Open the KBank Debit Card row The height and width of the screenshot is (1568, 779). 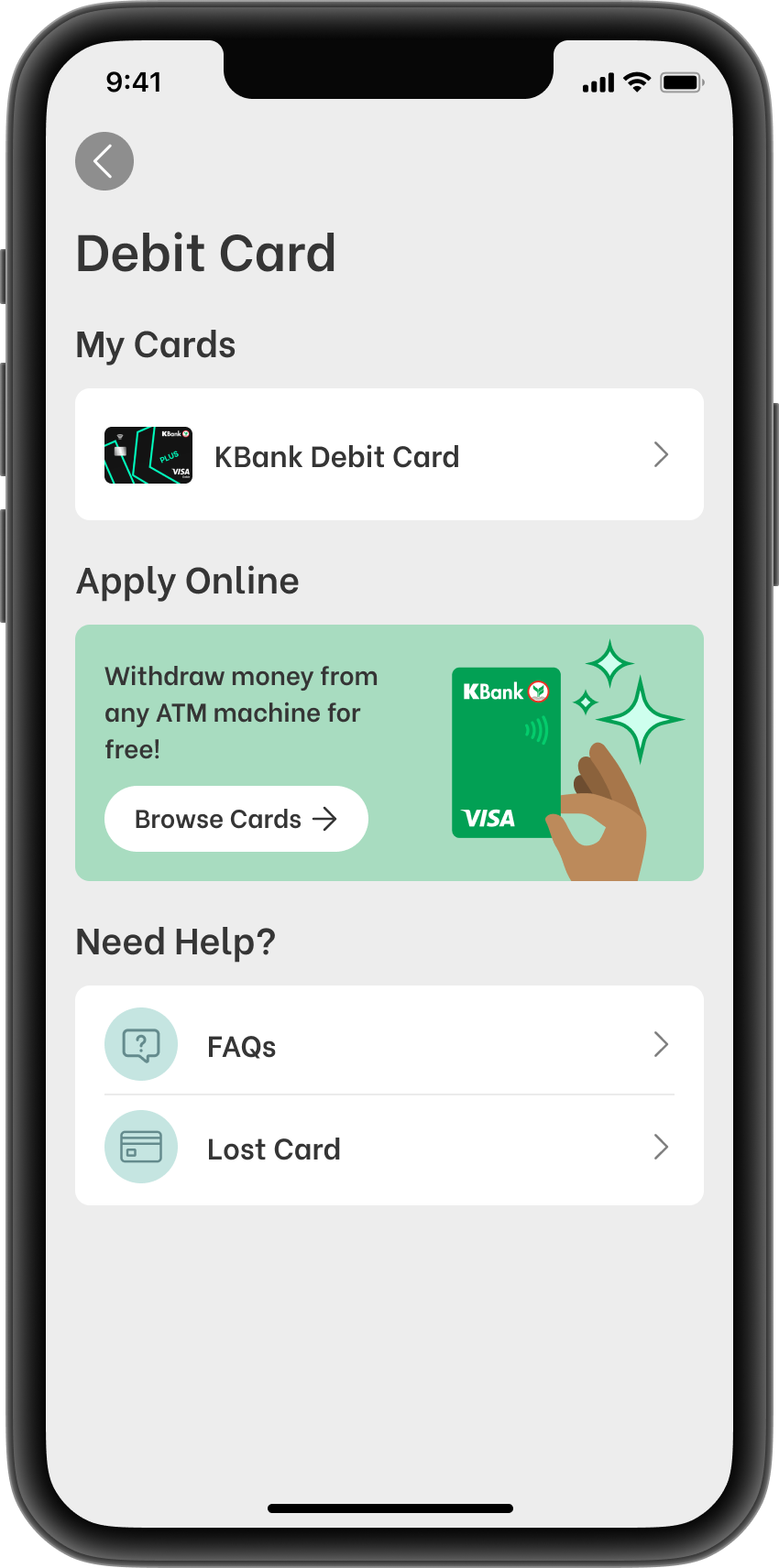pos(389,455)
